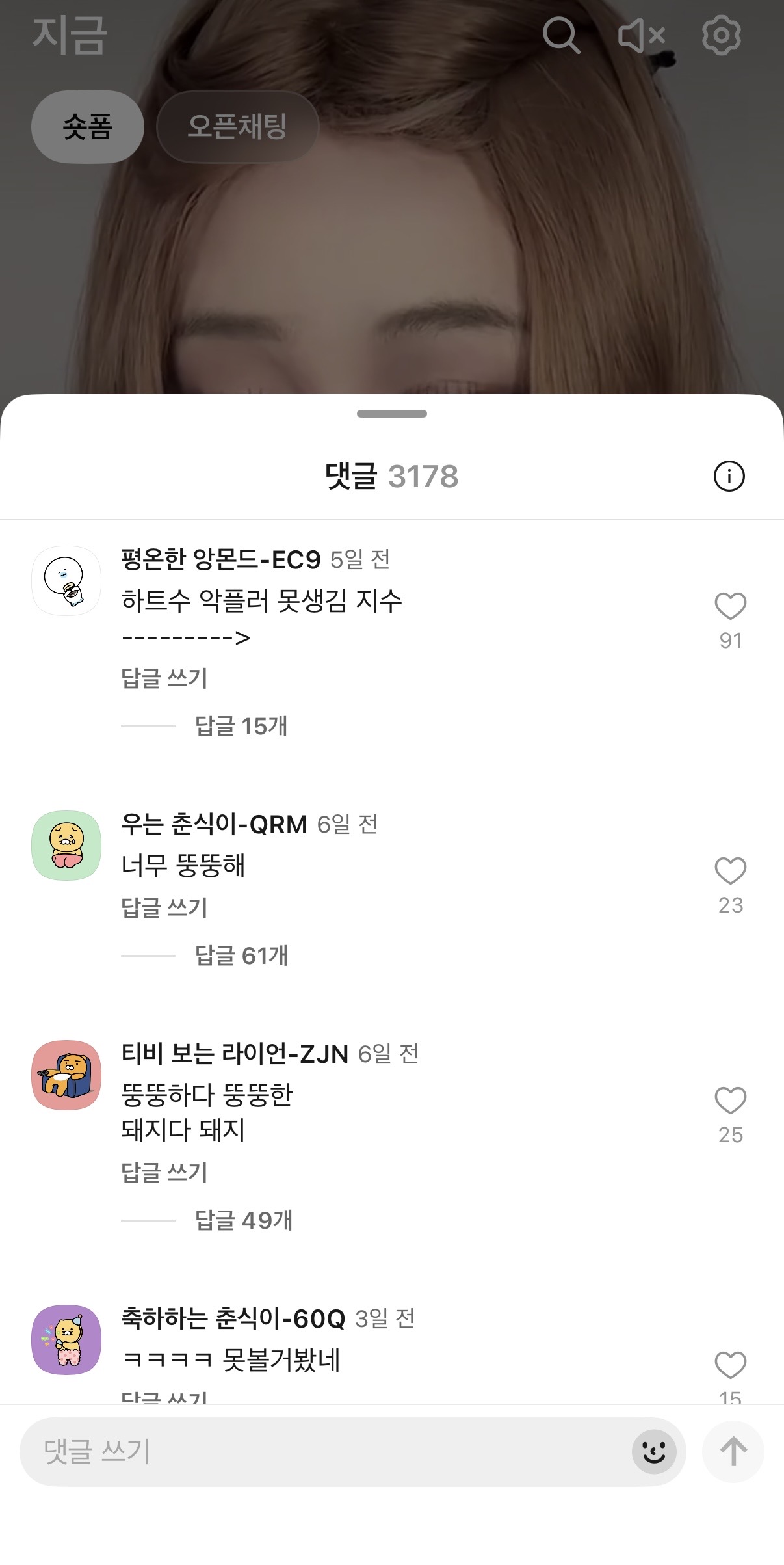Open the emoticon picker
Image resolution: width=784 pixels, height=1565 pixels.
654,1452
